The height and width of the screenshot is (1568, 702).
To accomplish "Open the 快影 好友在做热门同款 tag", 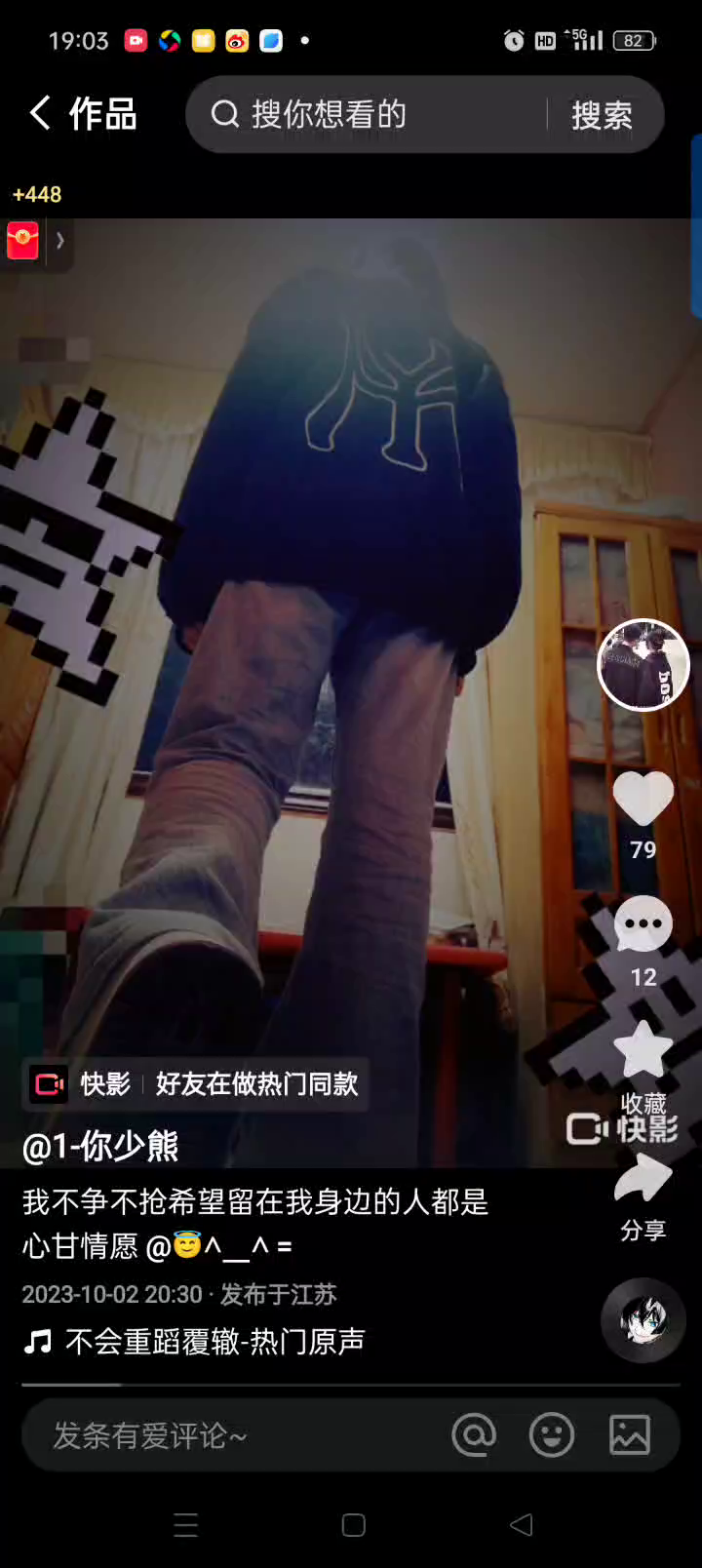I will [195, 1083].
